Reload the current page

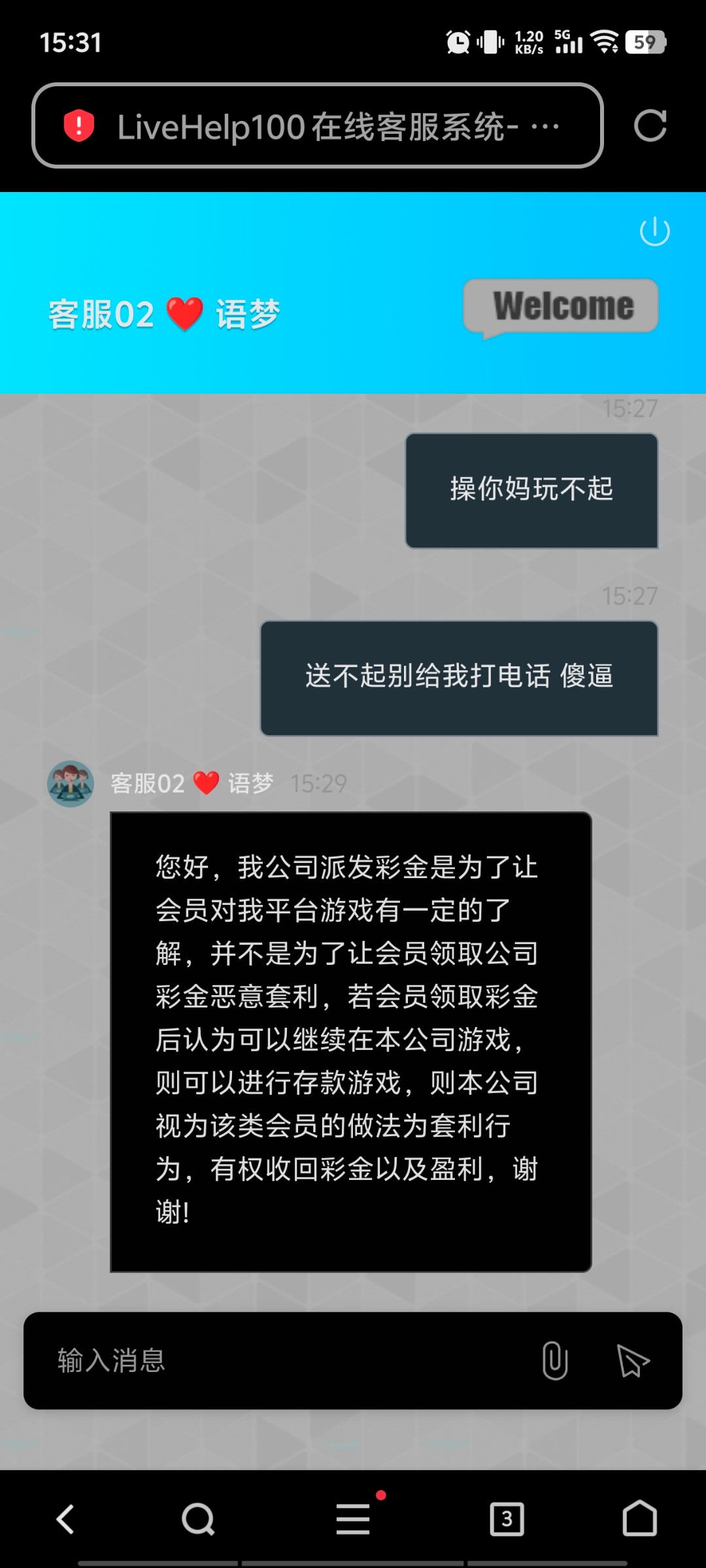650,125
